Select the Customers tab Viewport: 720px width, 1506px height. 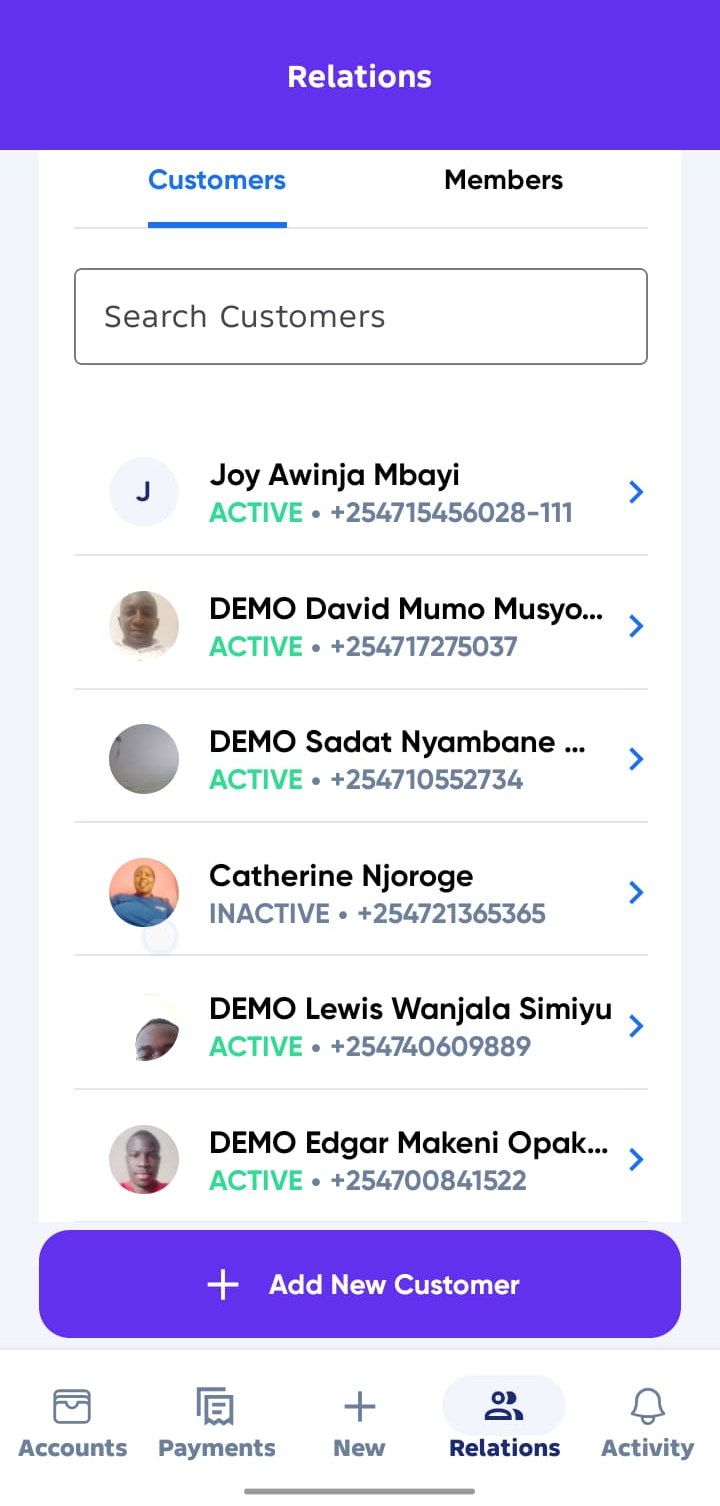tap(216, 180)
